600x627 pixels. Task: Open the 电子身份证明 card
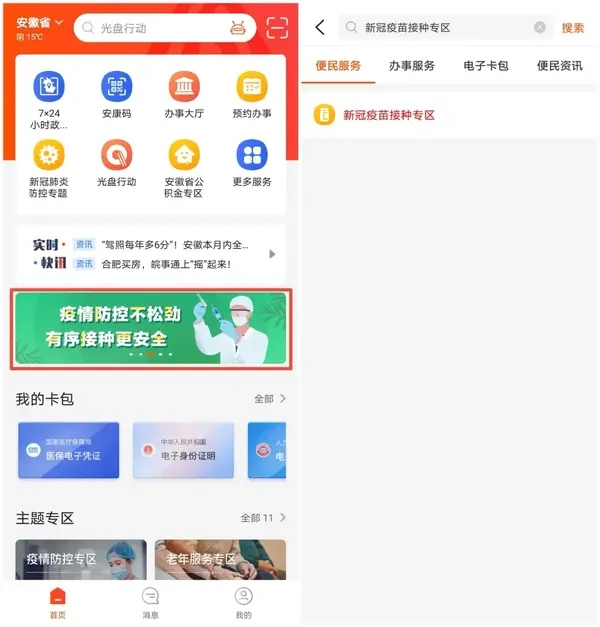183,451
